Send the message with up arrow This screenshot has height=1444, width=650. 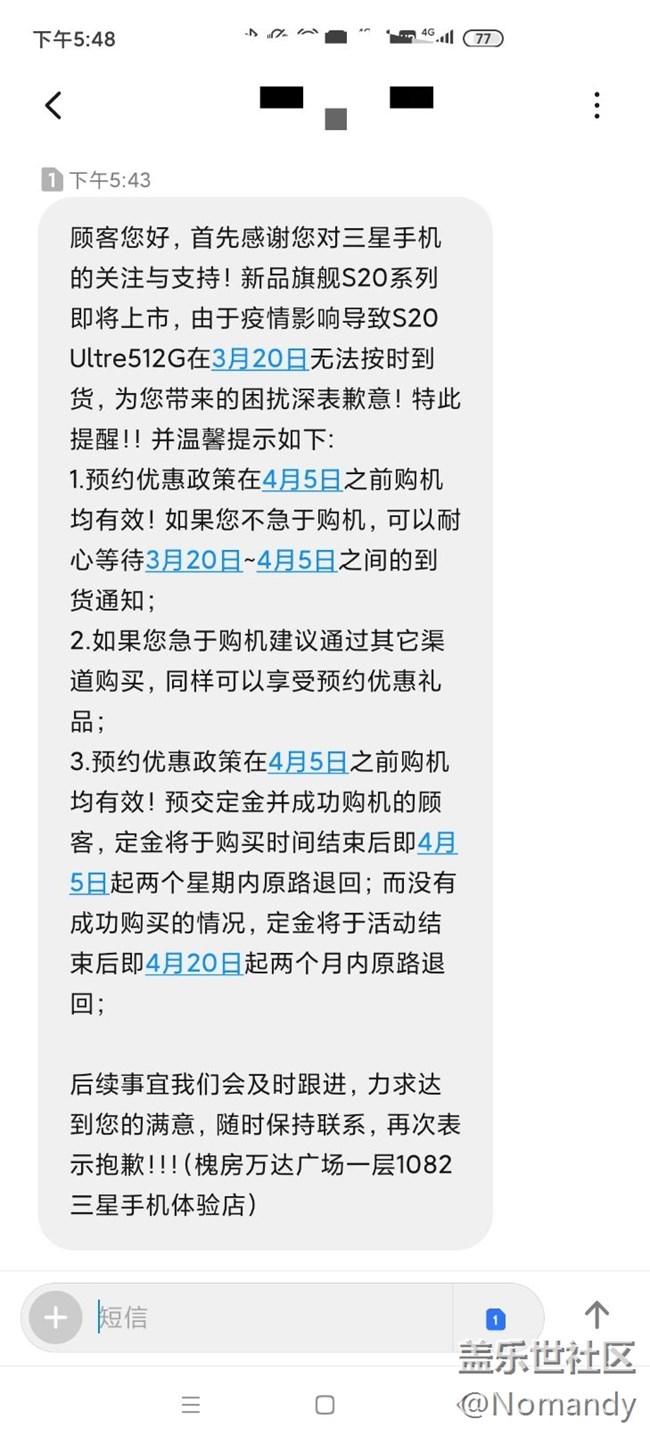click(x=597, y=1315)
